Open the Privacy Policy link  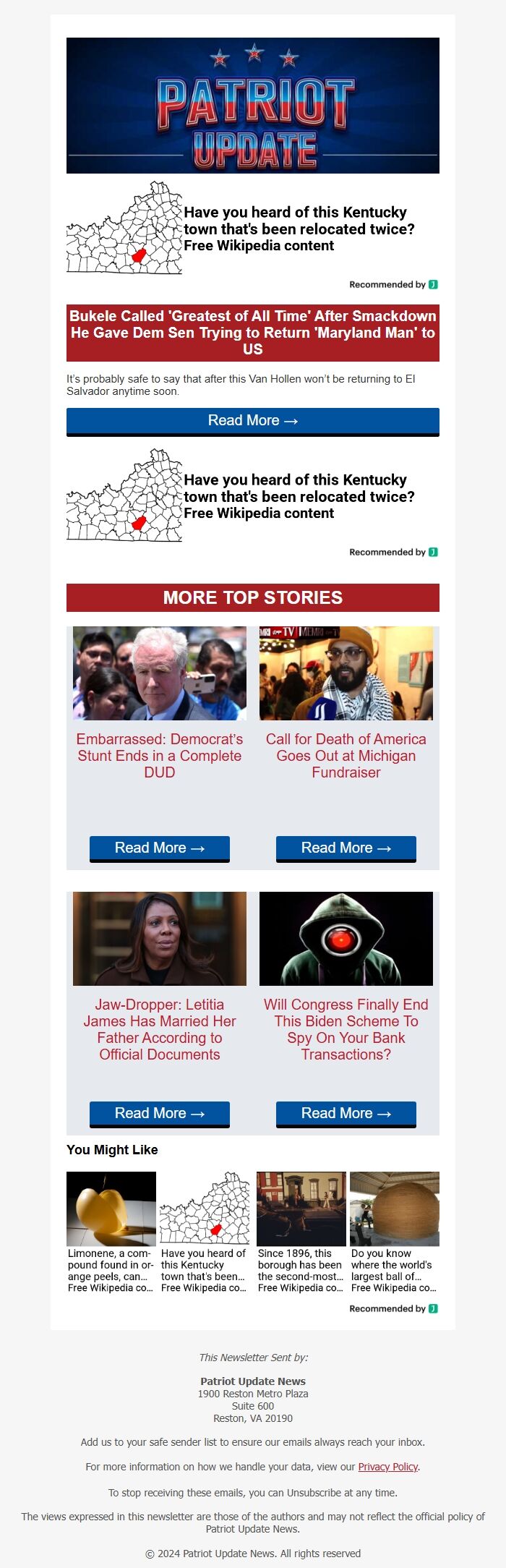point(387,1467)
